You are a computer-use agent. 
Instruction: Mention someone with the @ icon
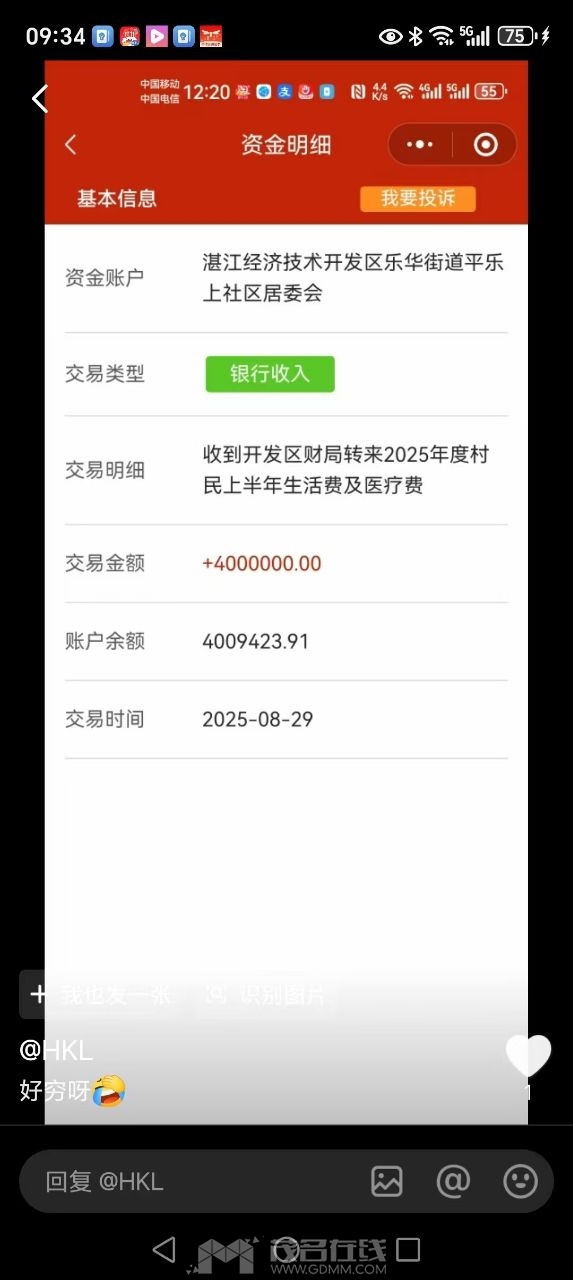(453, 1181)
